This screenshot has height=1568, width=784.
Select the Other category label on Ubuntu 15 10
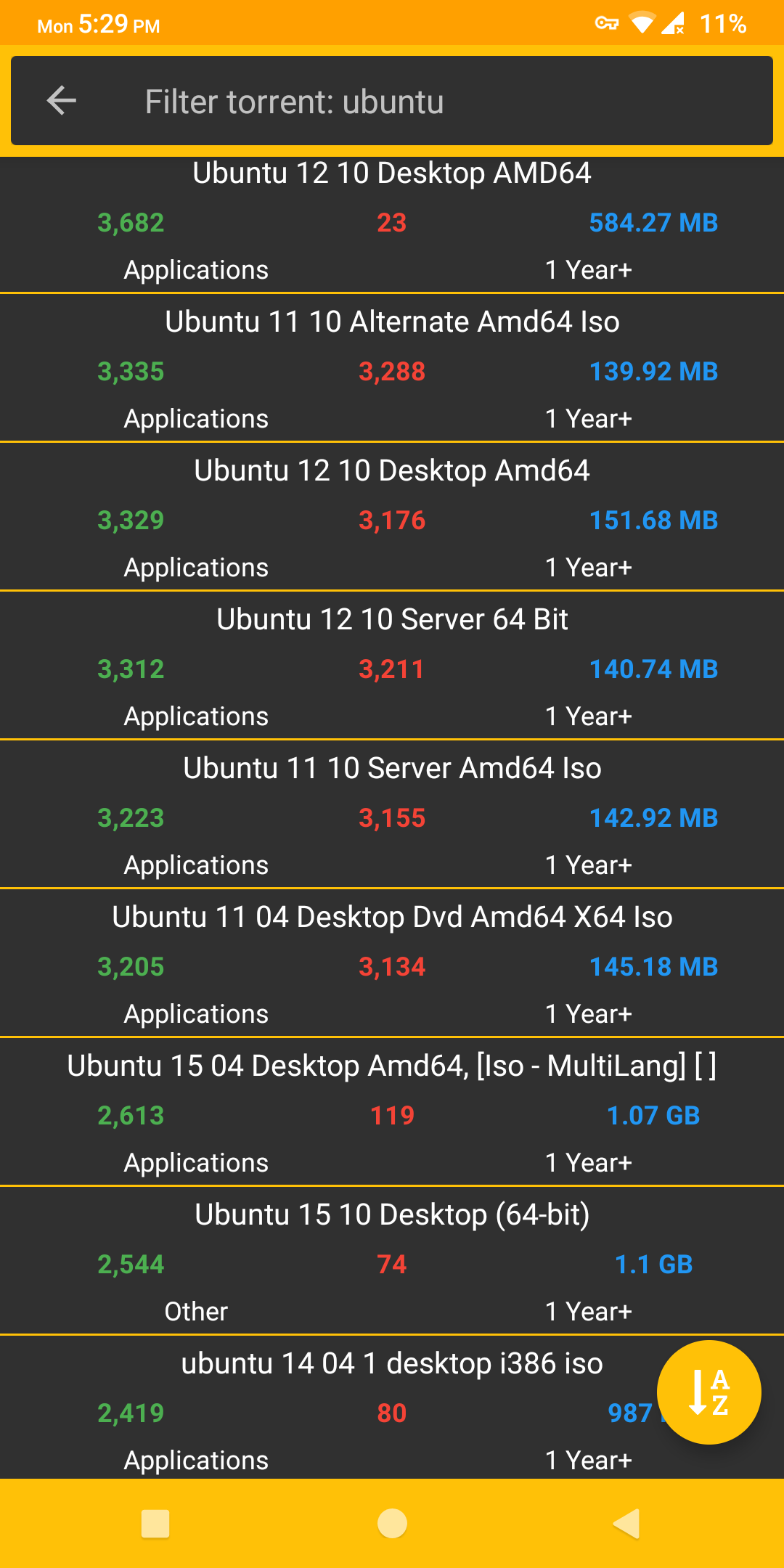click(196, 1311)
